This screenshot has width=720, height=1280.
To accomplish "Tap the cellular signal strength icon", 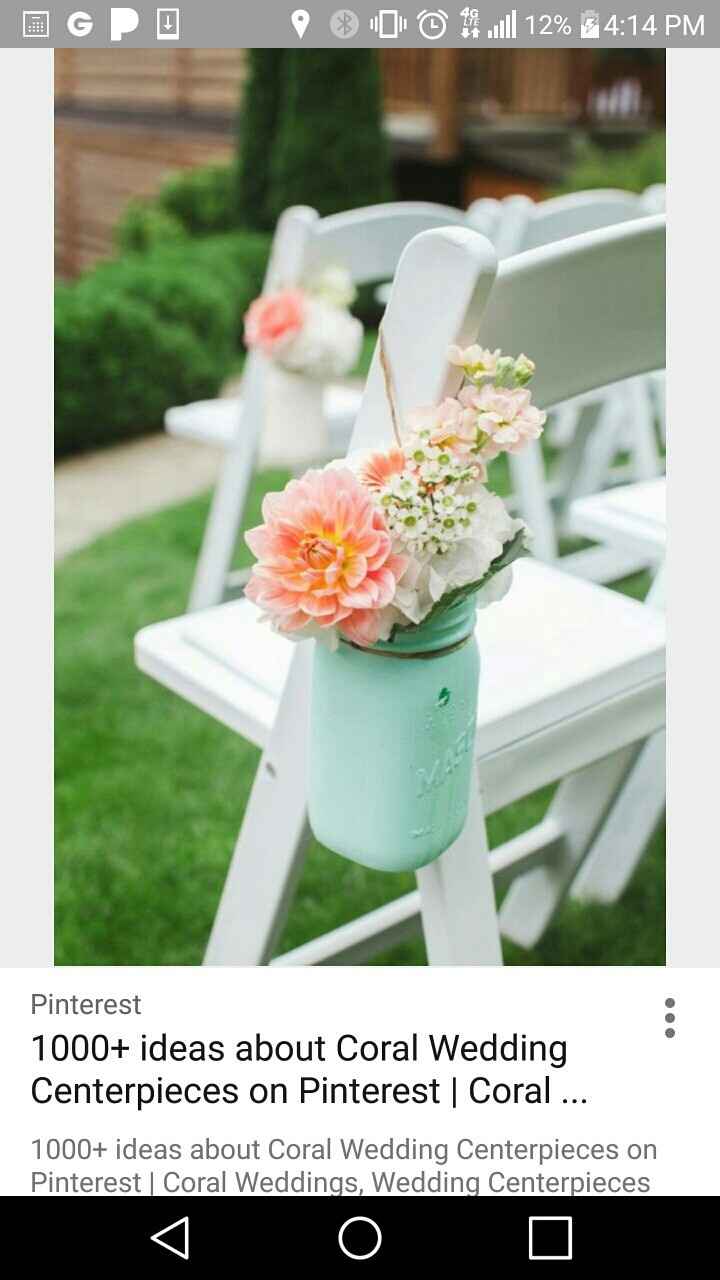I will [x=503, y=20].
